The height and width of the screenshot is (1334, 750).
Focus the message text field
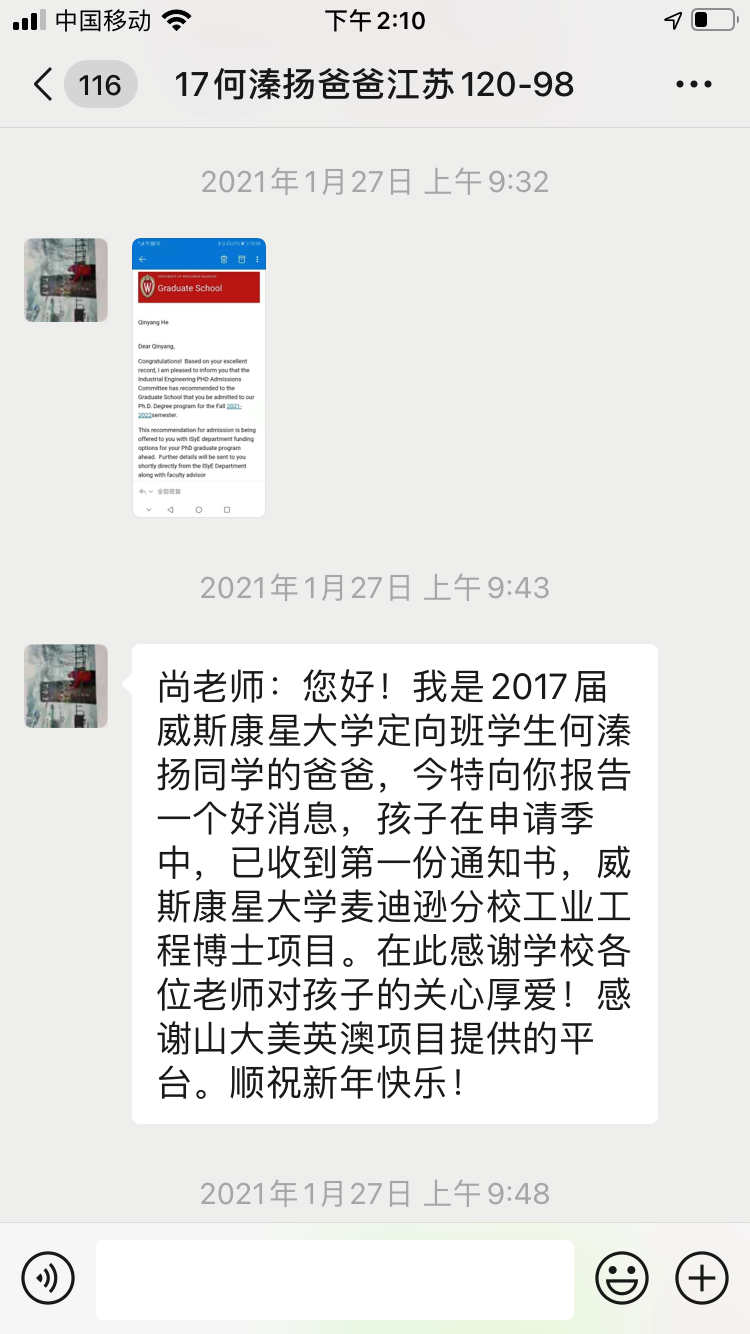click(x=335, y=1278)
